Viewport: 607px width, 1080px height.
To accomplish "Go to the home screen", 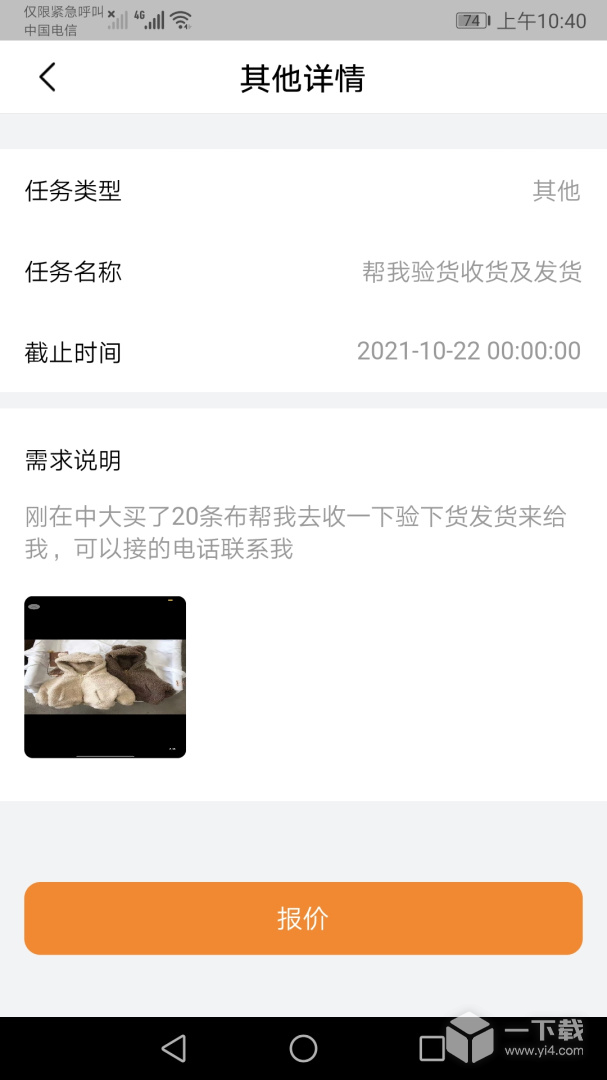I will 303,1048.
